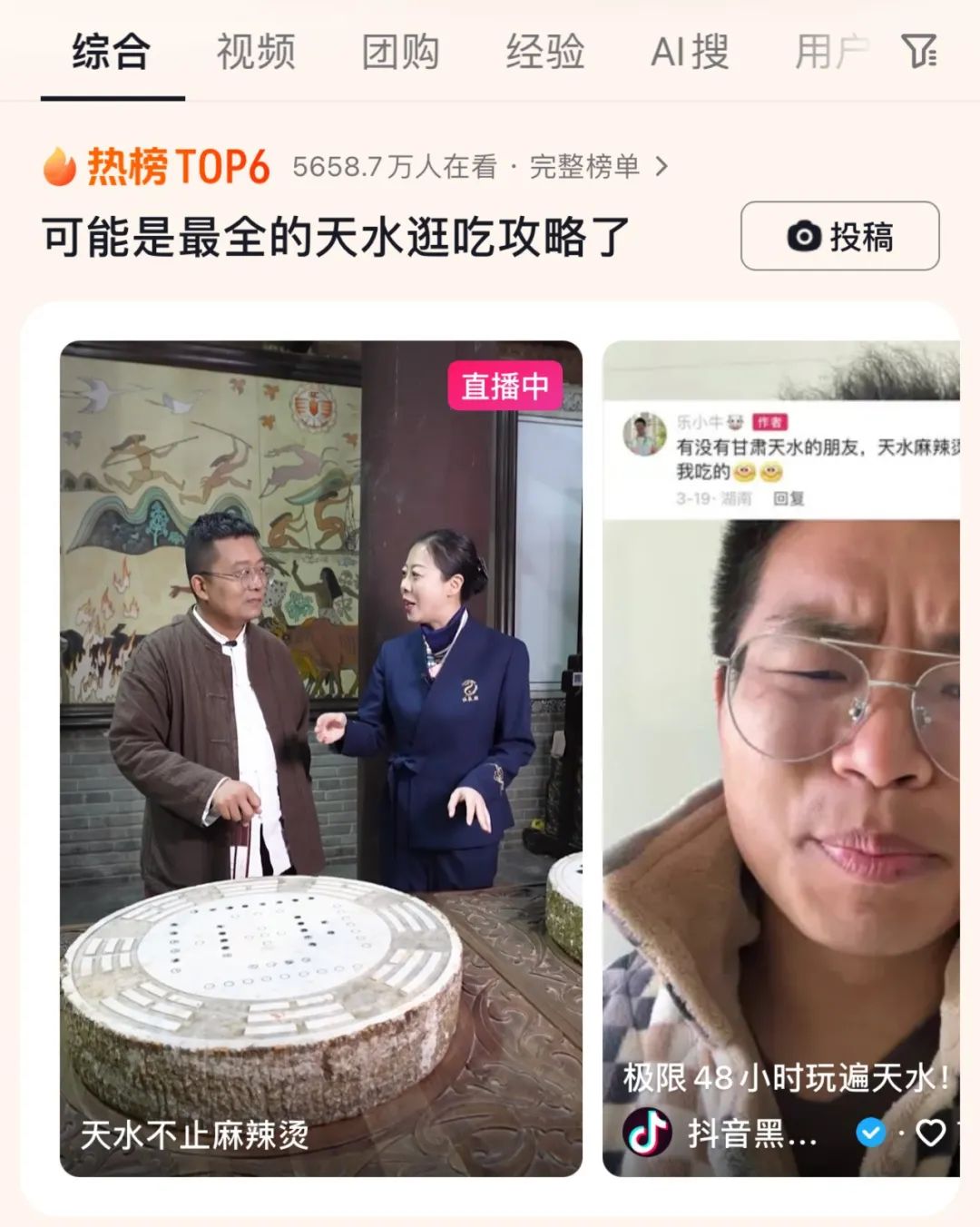This screenshot has height=1227, width=980.
Task: View the 完整榜单 hot list
Action: (x=597, y=167)
